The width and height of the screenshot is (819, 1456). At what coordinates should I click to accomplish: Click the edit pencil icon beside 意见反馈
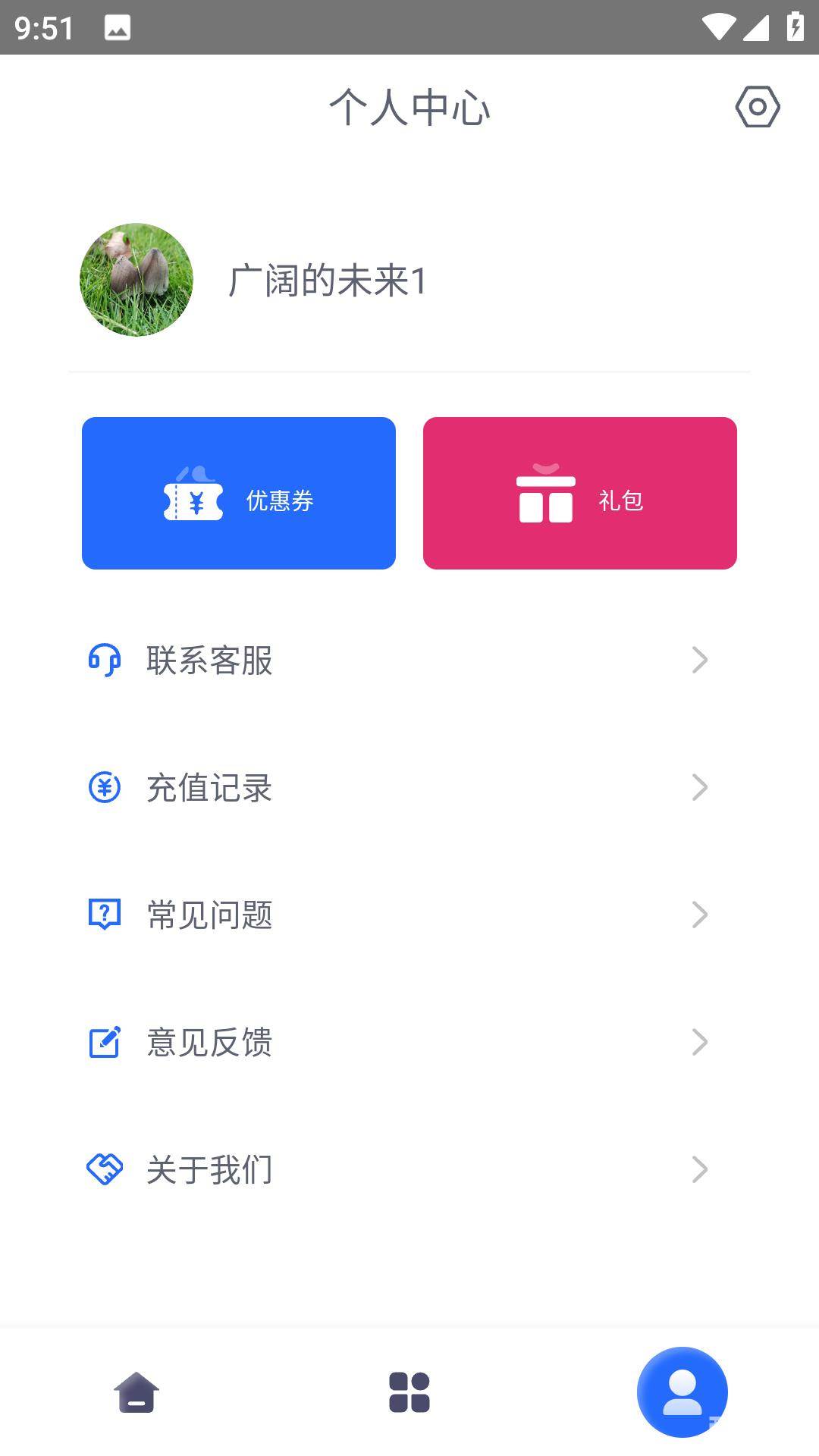[105, 1043]
